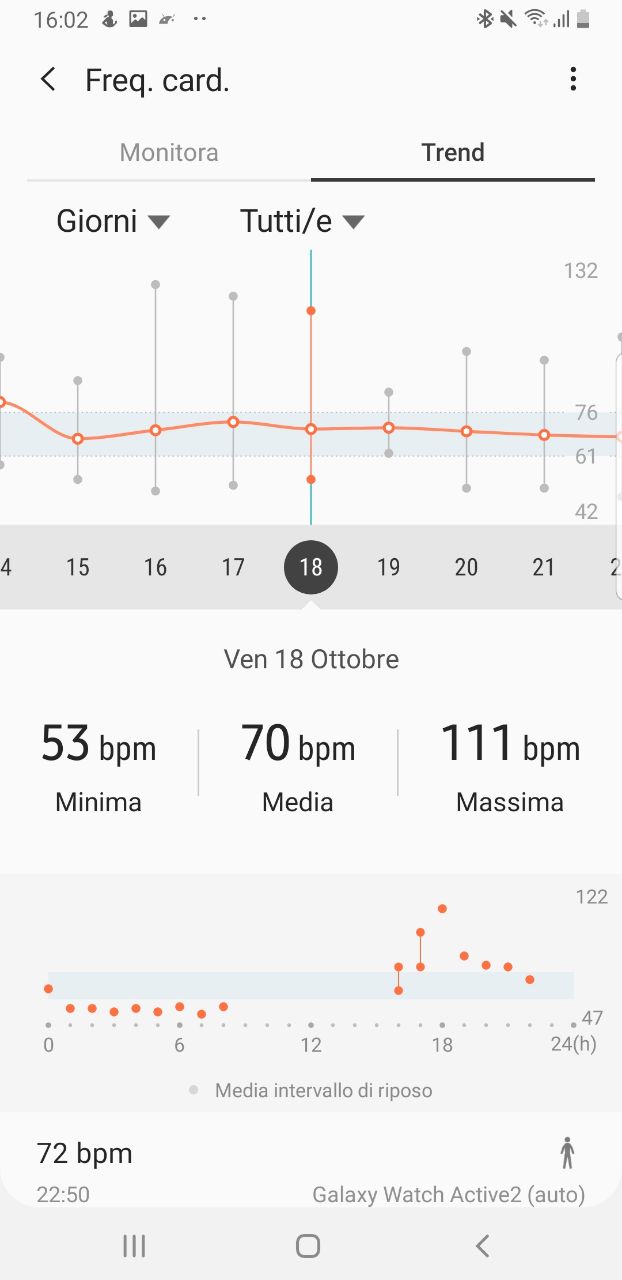
Task: Expand the Giorni period dropdown
Action: tap(113, 221)
